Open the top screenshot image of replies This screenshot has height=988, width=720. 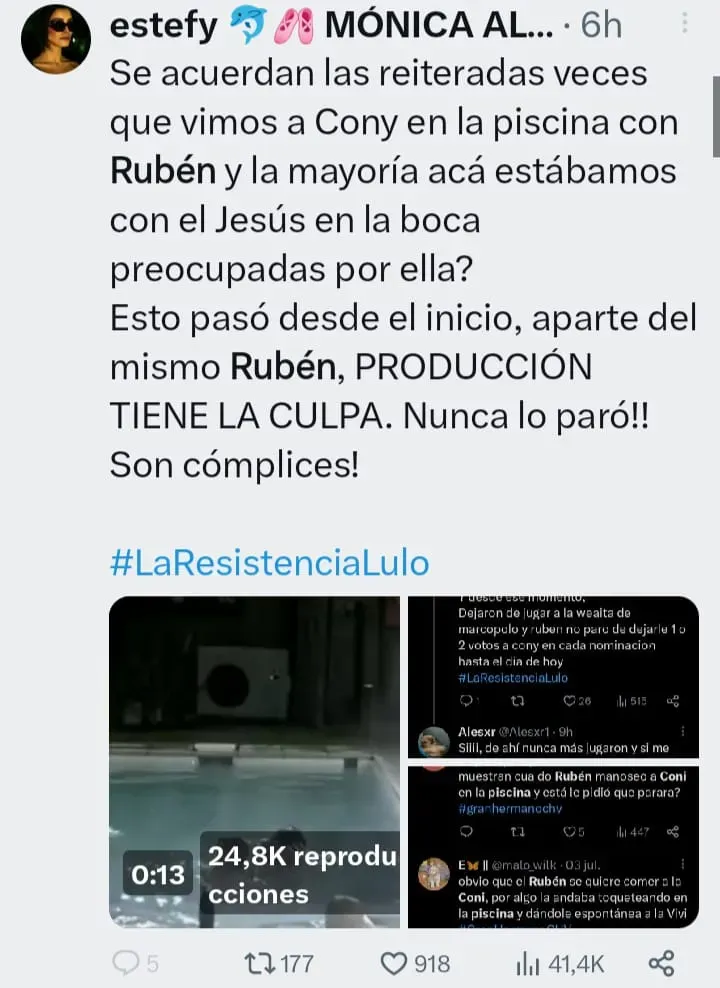pos(553,677)
